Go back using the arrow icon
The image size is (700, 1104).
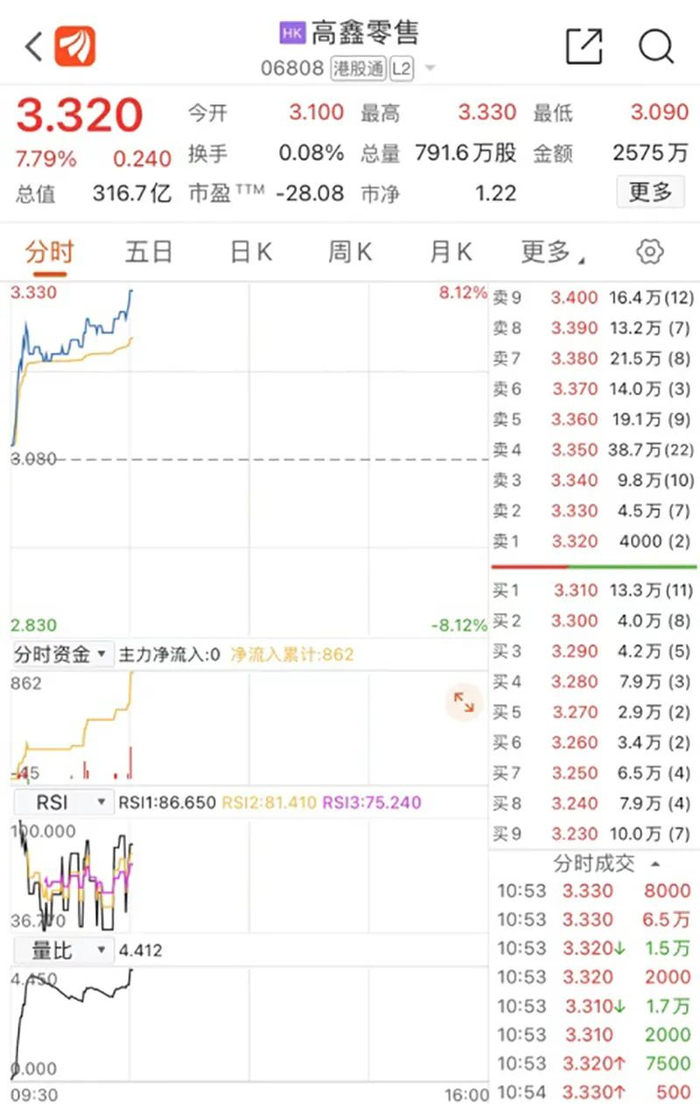[x=34, y=46]
